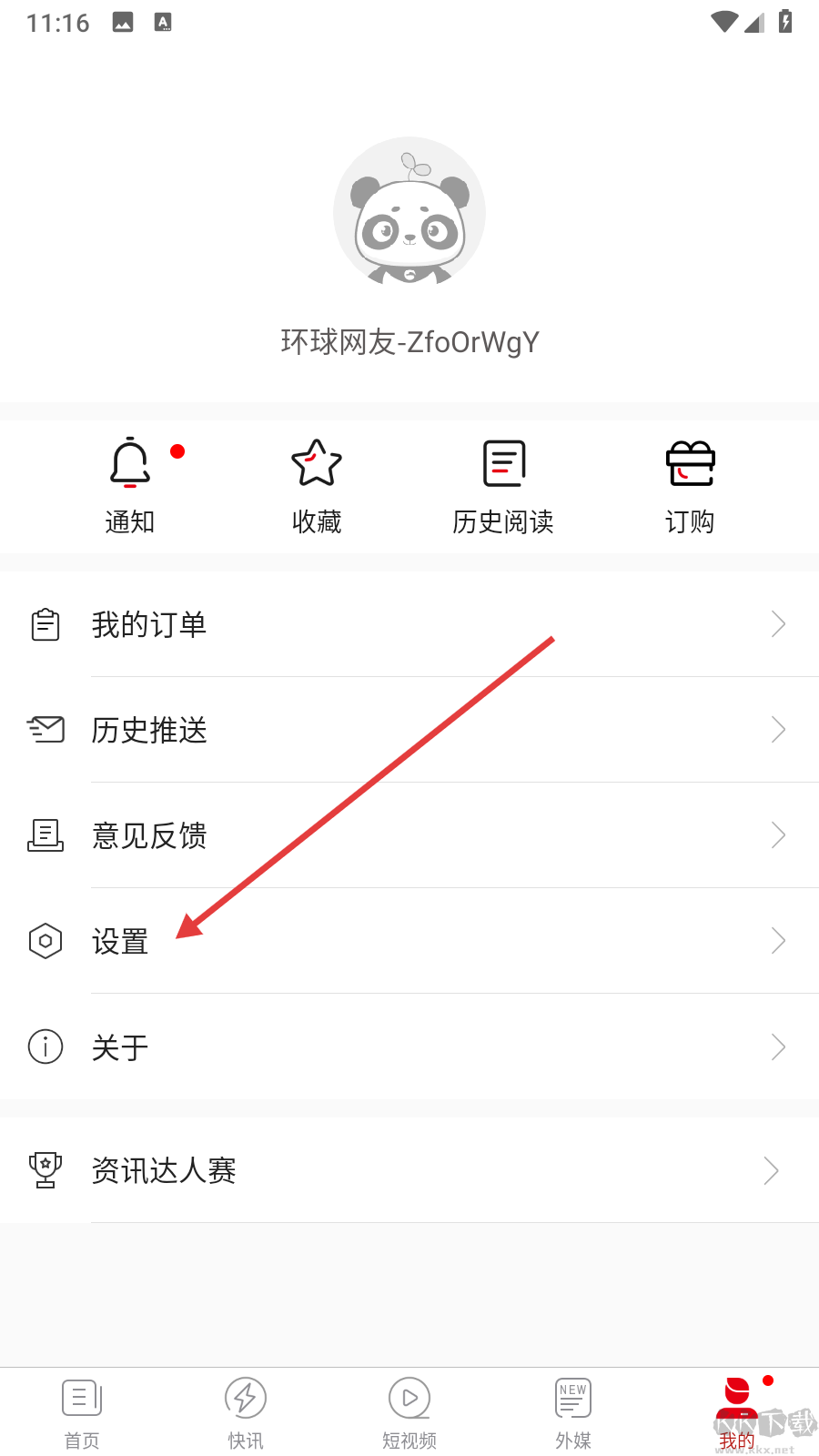
Task: Click the trophy icon beside 资讯达人赛
Action: click(x=45, y=1170)
